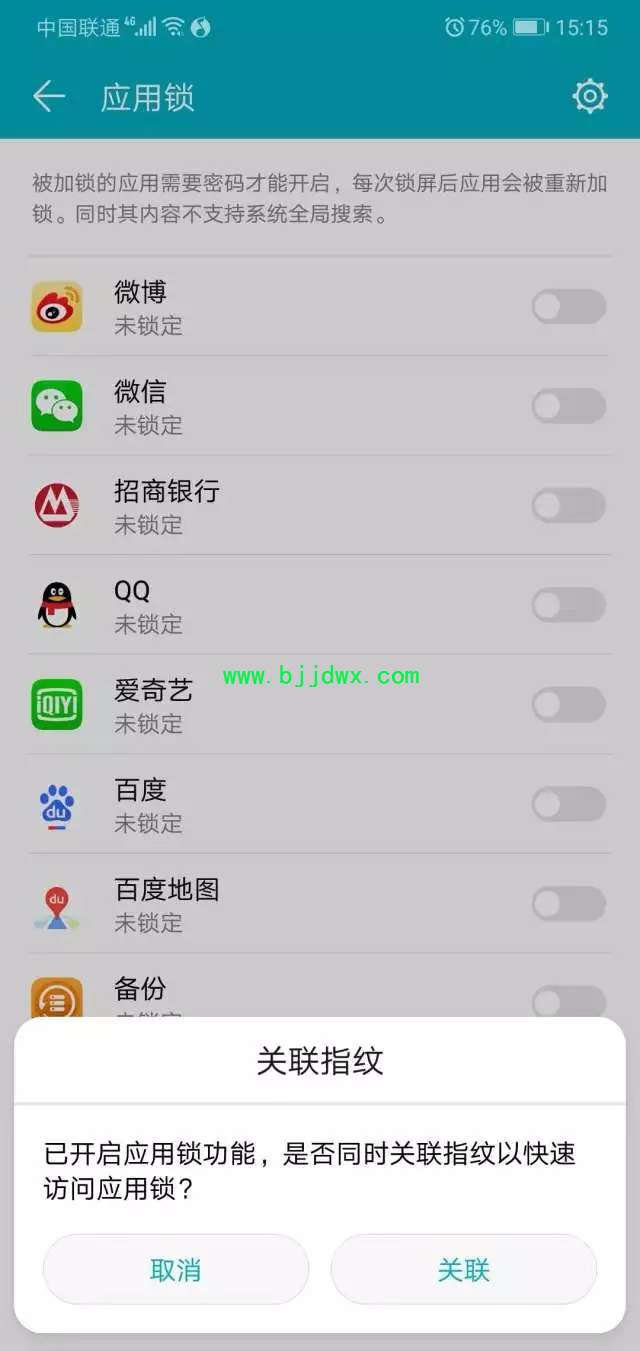Go back using the top-left arrow
The height and width of the screenshot is (1351, 640).
[49, 97]
